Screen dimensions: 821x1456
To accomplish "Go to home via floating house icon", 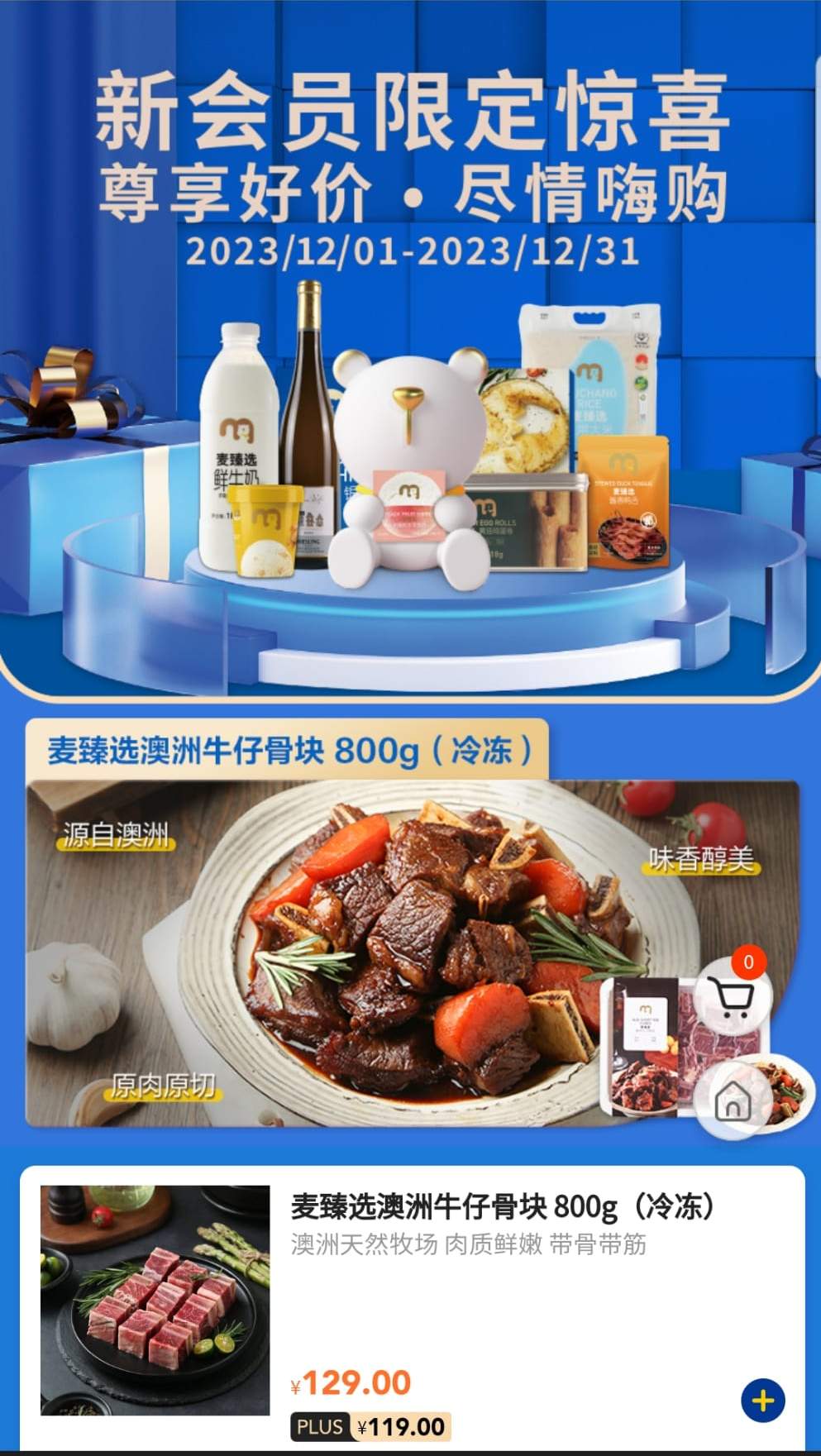I will coord(733,1100).
